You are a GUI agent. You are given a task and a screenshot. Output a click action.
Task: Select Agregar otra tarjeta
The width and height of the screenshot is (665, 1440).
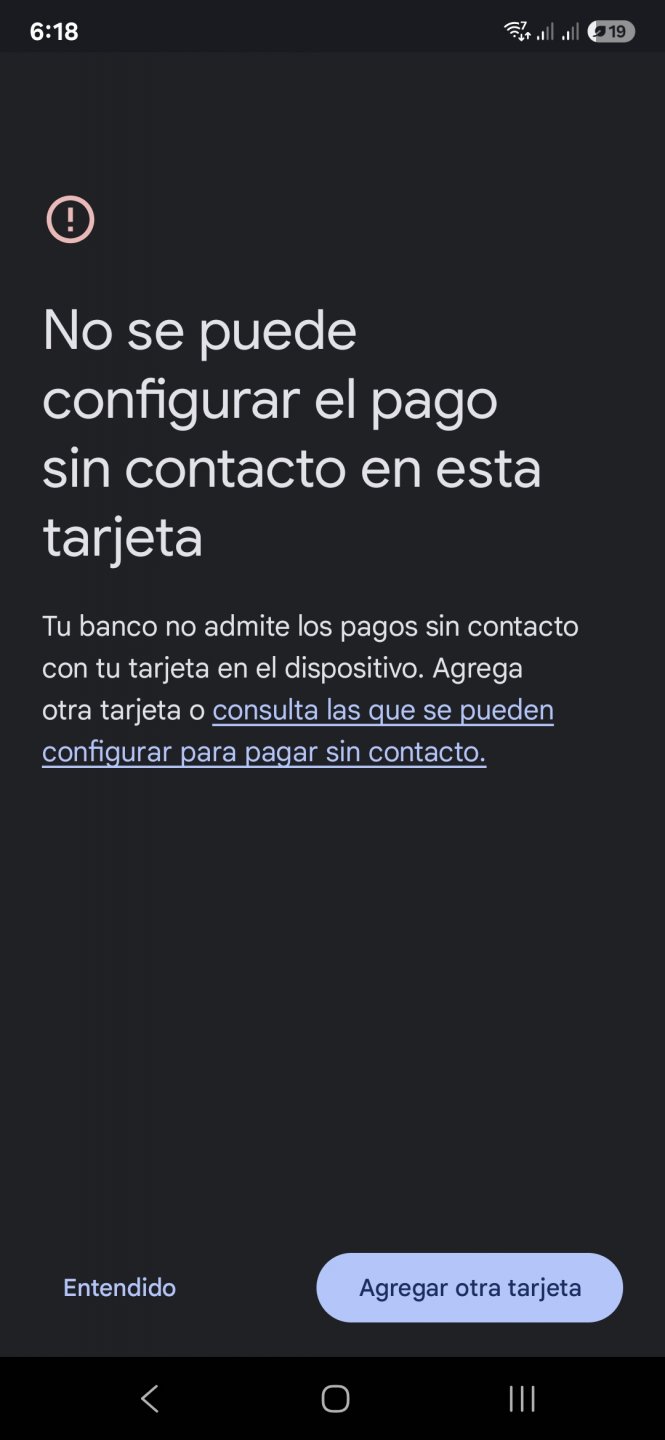pos(469,1288)
